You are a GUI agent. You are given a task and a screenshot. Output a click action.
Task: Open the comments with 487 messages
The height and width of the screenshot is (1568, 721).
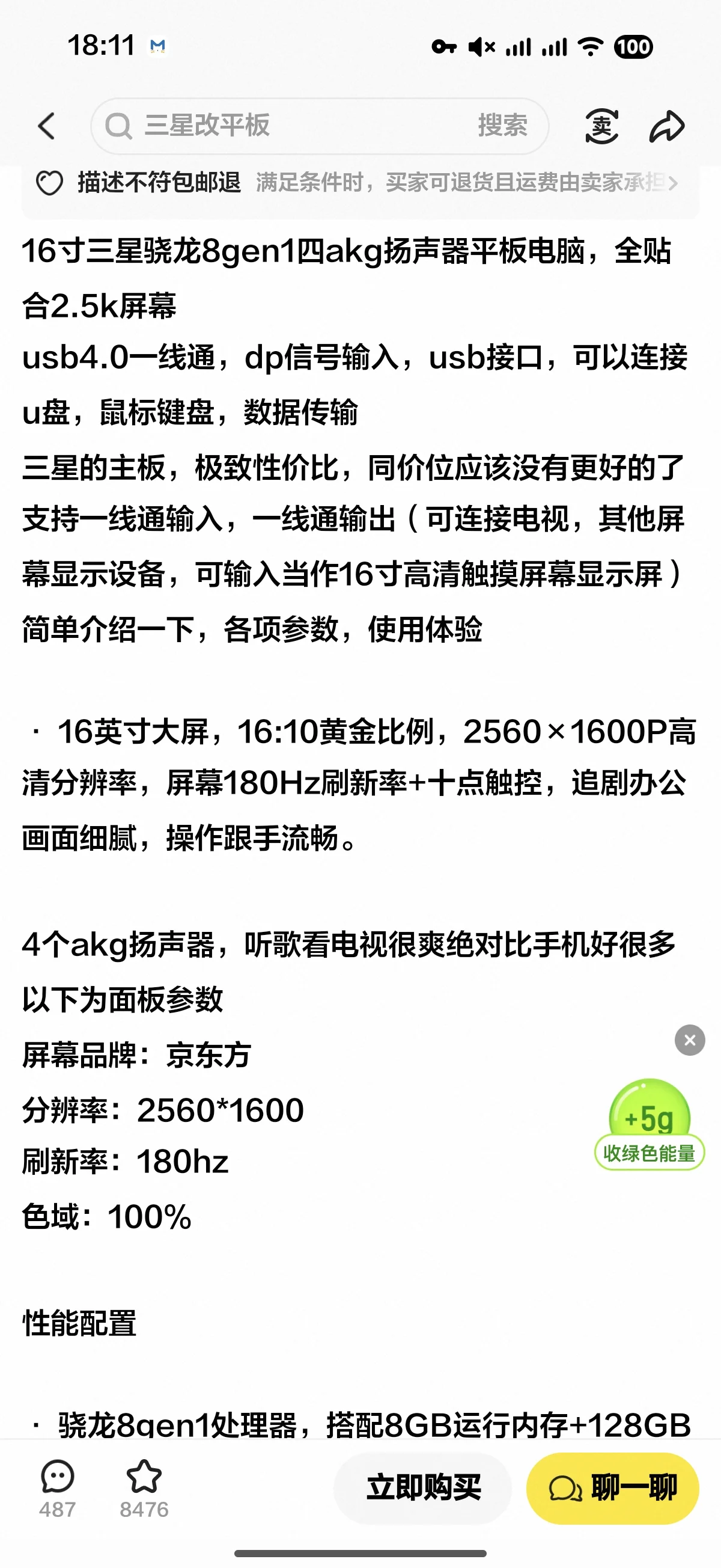[x=58, y=1488]
